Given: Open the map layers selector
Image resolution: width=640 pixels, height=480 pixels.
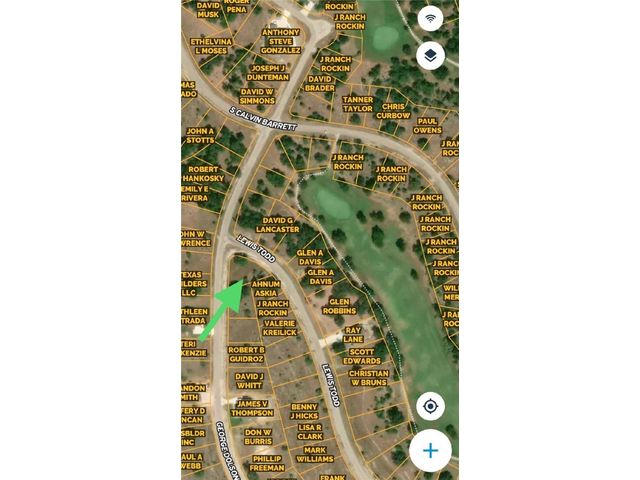Looking at the screenshot, I should [431, 55].
